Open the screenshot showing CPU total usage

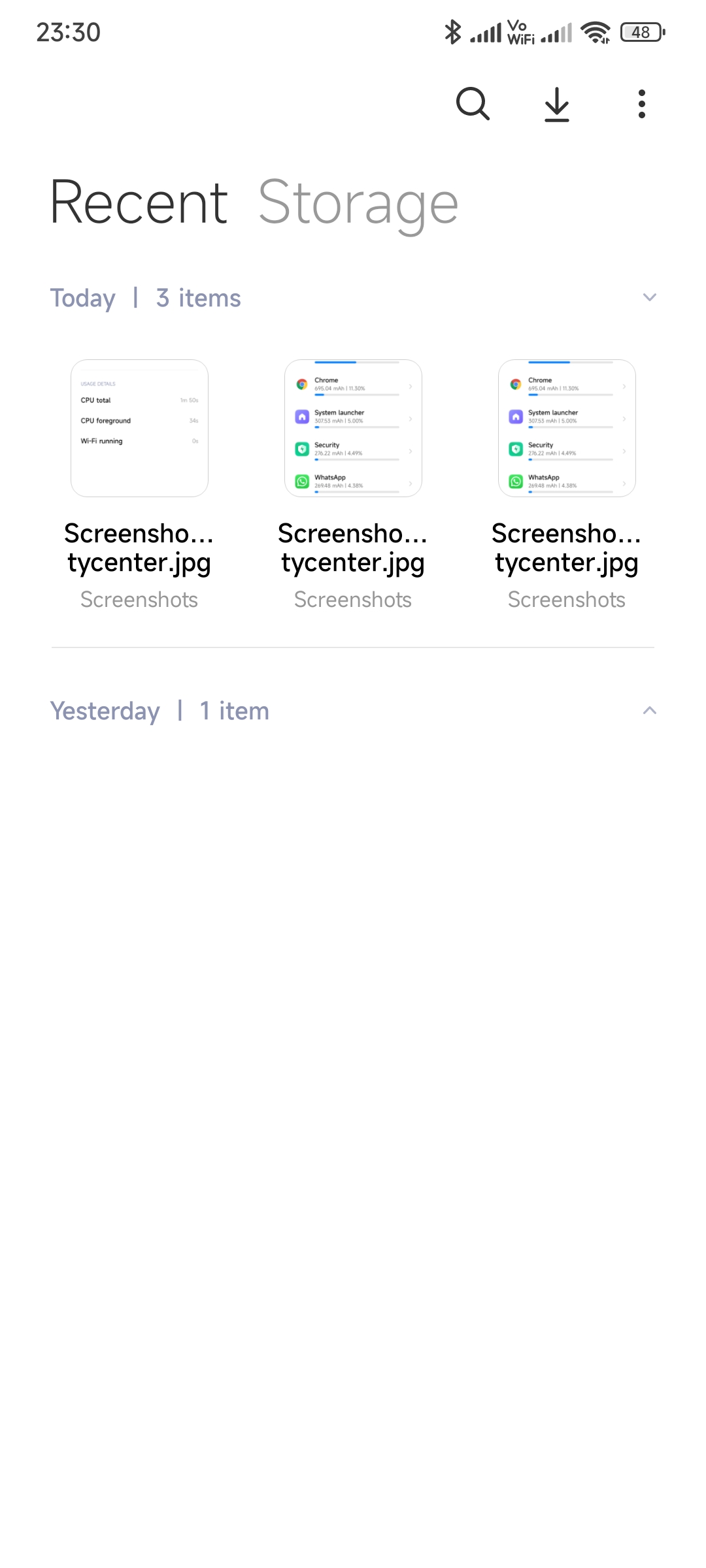coord(139,428)
